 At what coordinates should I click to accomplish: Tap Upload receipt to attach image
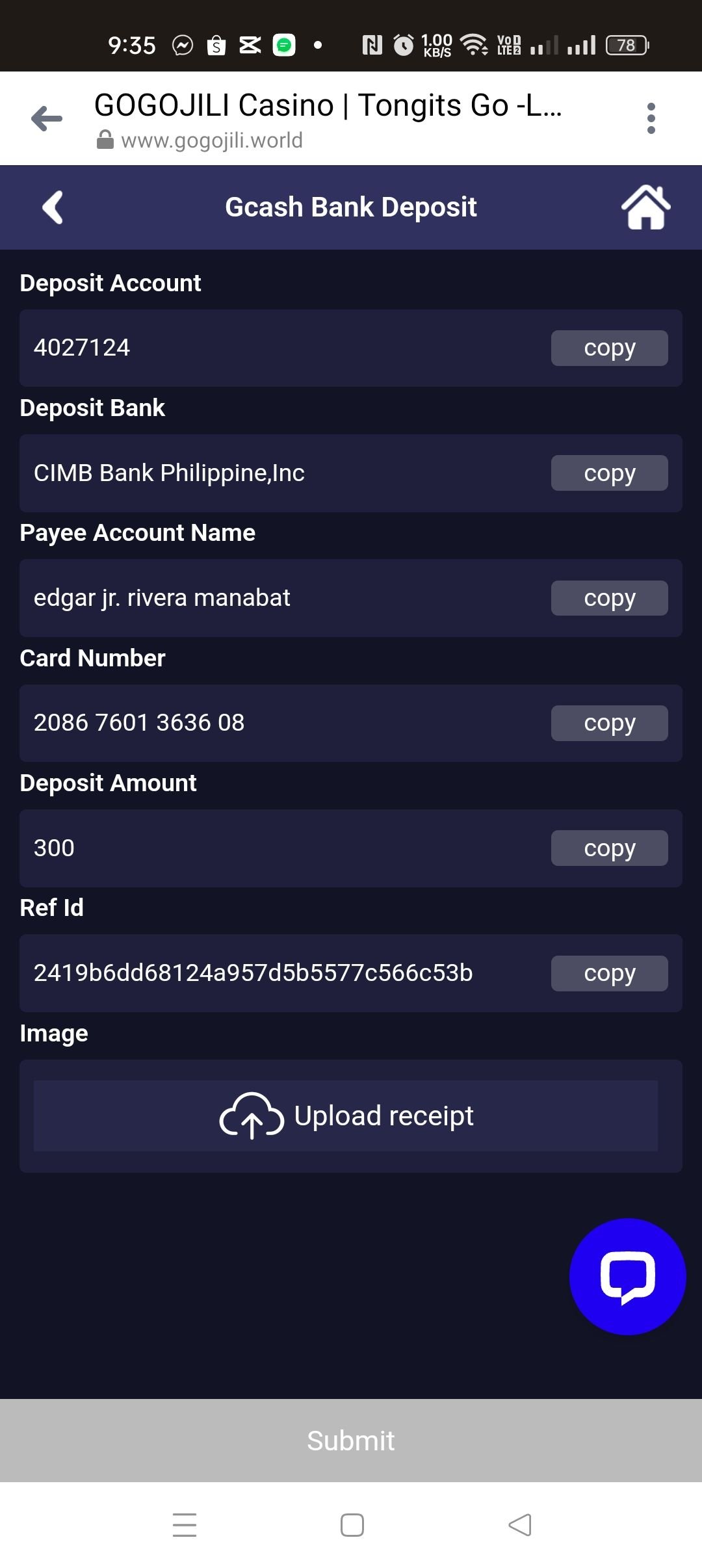pos(346,1116)
